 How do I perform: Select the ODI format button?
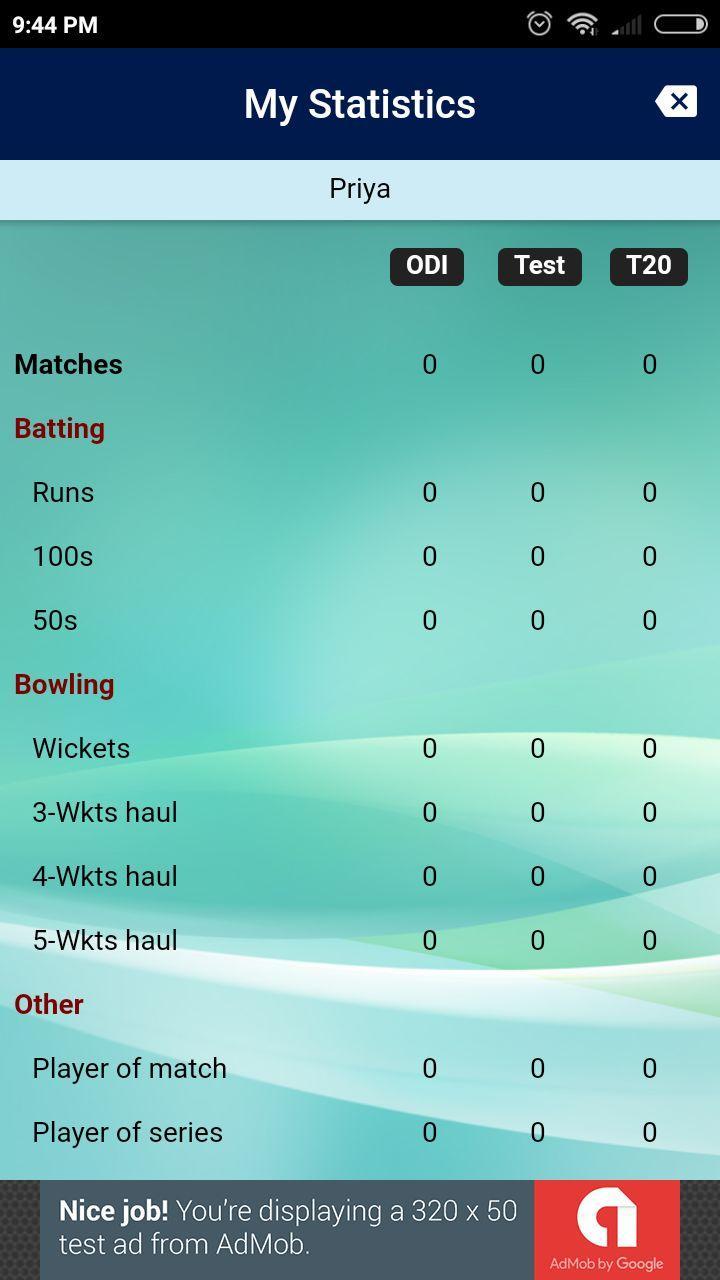(427, 266)
